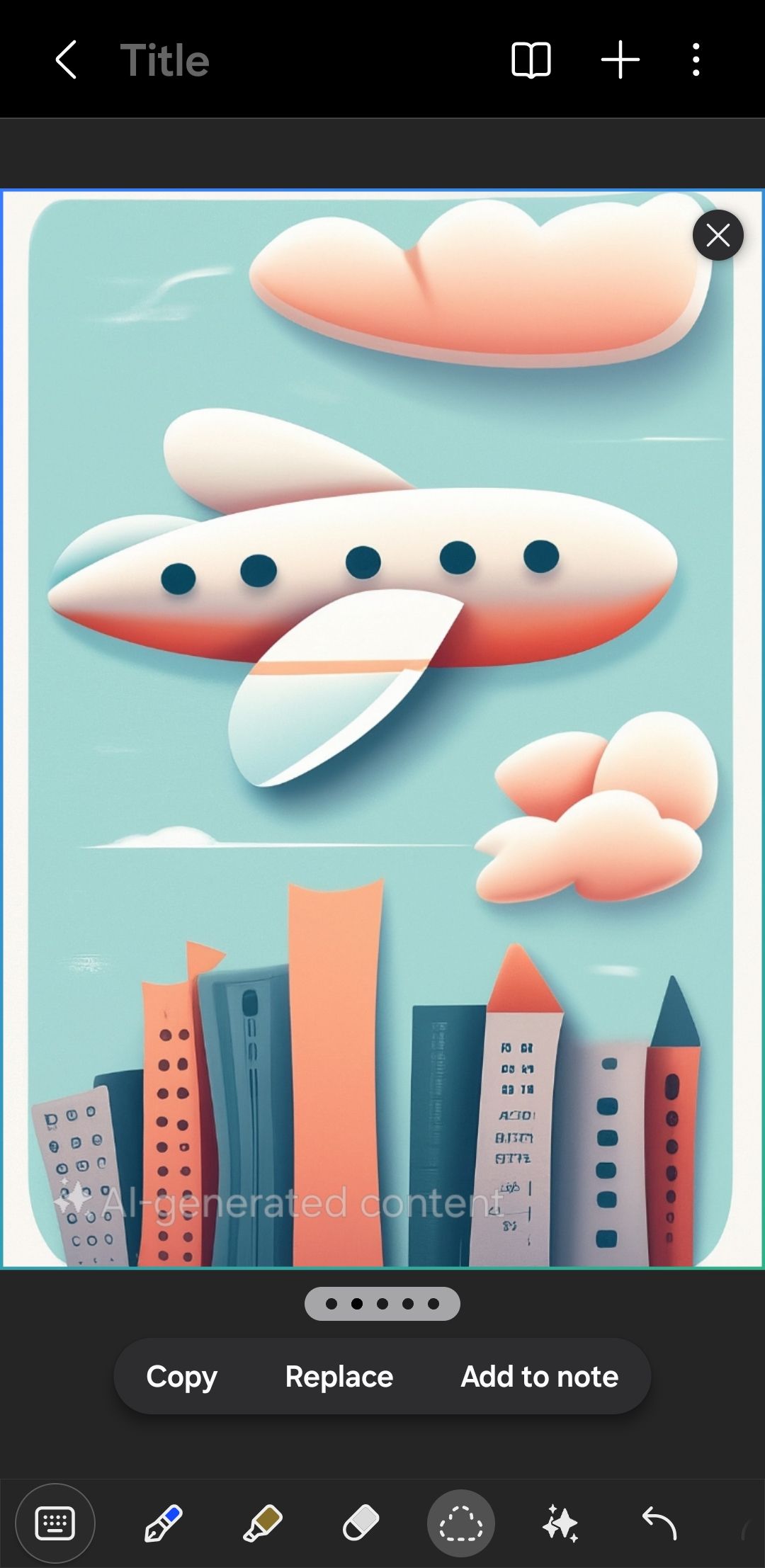Tap the plus add icon
The height and width of the screenshot is (1568, 765).
pos(620,59)
